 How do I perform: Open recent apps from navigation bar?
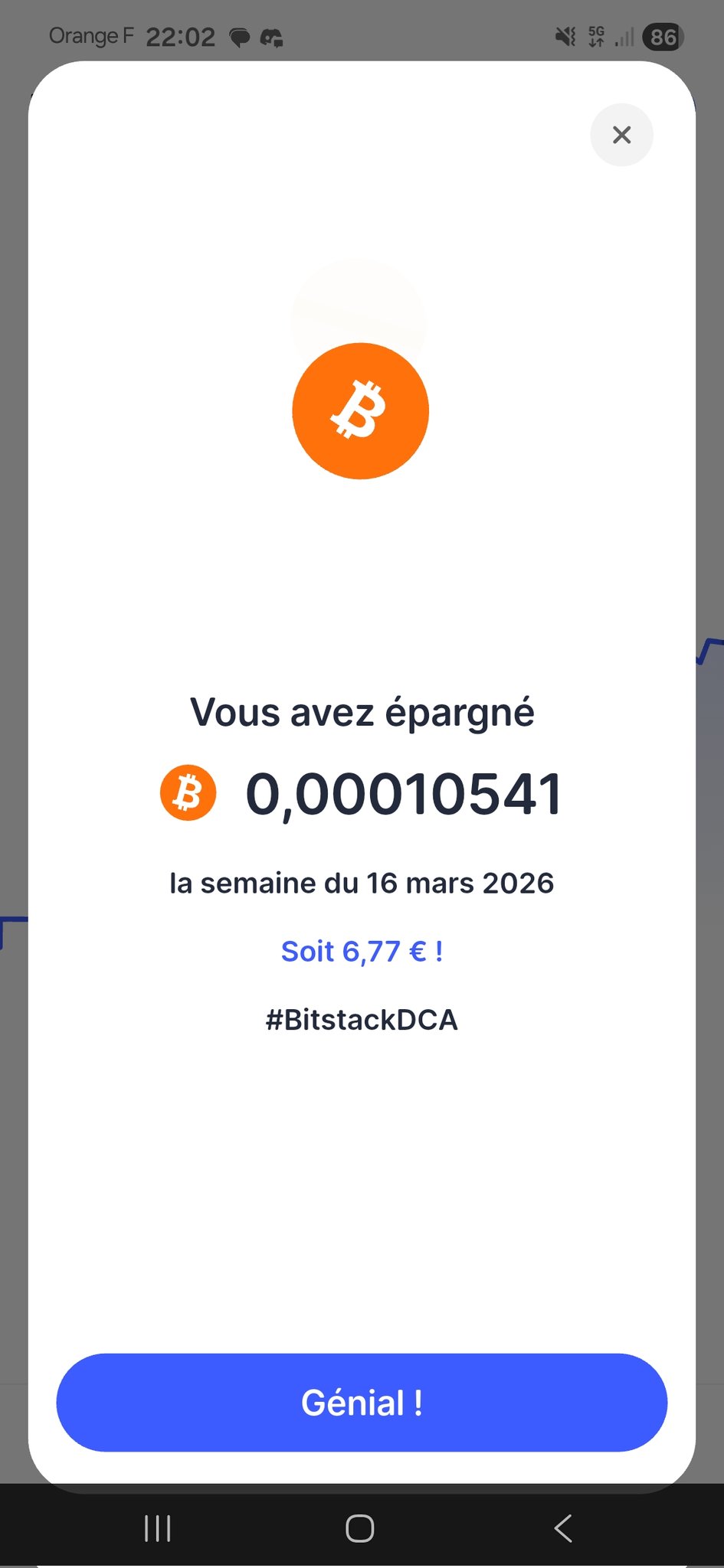point(158,1528)
